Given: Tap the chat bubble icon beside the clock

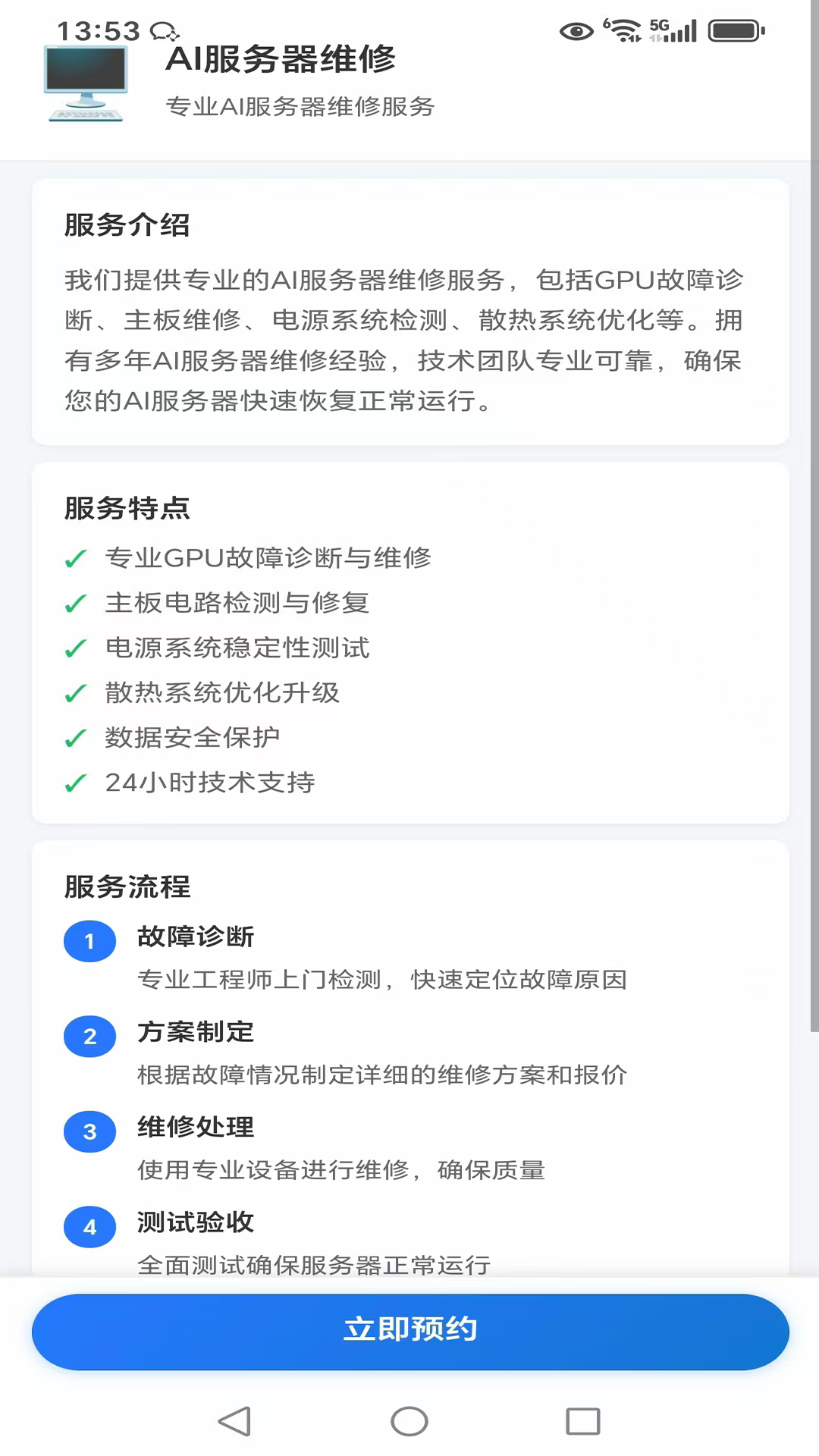Looking at the screenshot, I should click(x=162, y=30).
